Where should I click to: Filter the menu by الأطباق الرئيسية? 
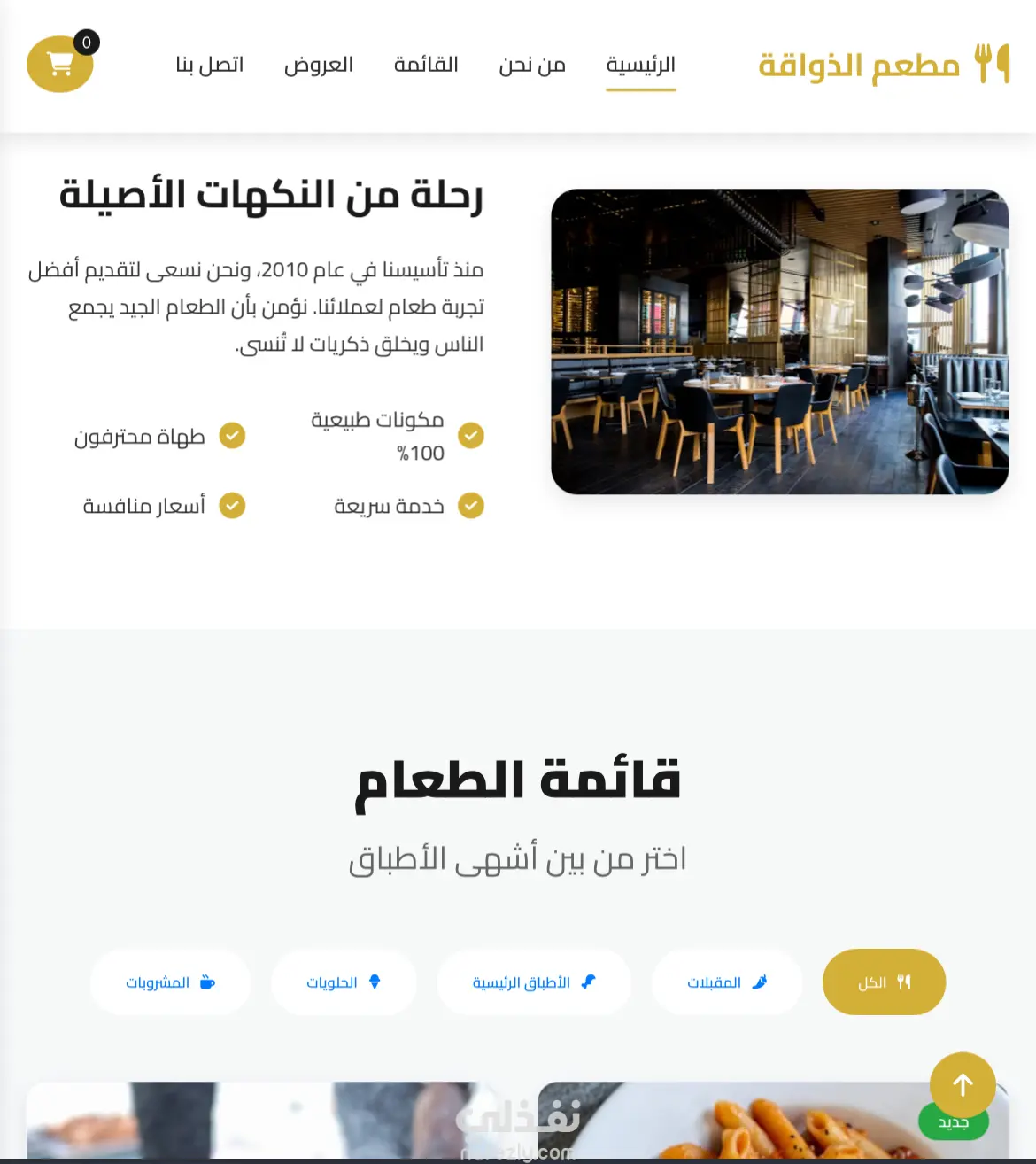(x=533, y=982)
